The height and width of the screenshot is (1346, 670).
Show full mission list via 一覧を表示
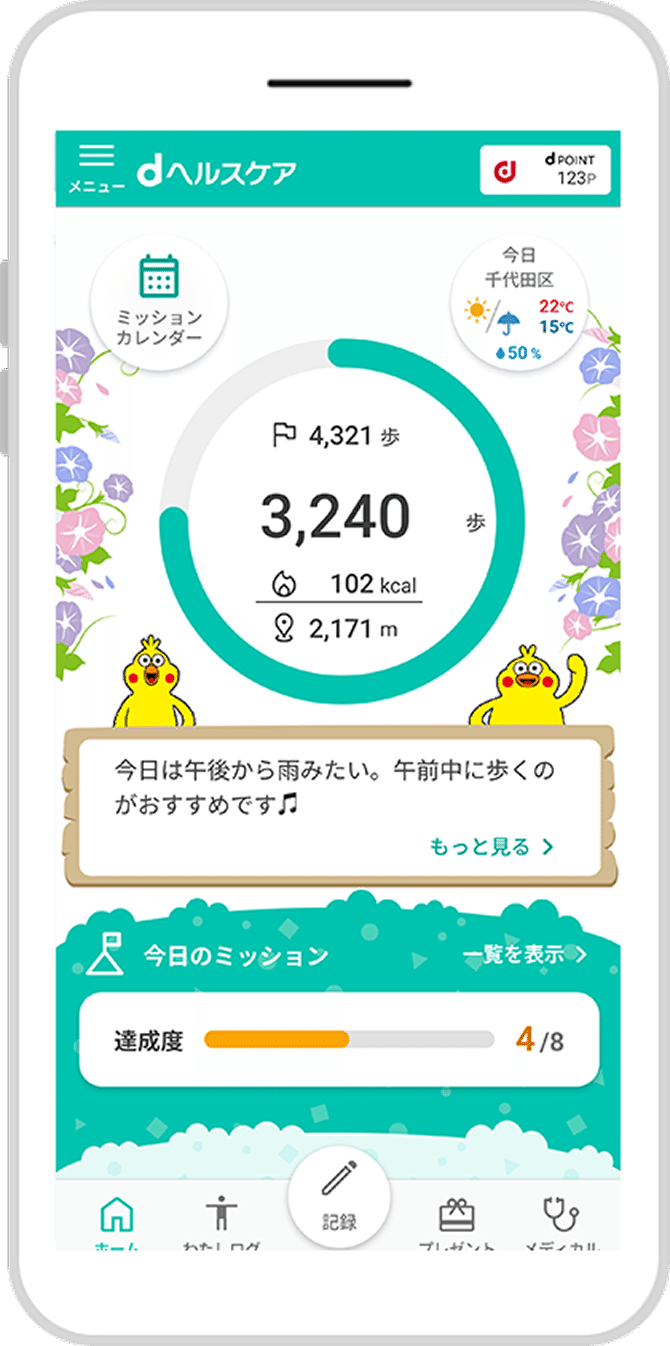tap(525, 954)
